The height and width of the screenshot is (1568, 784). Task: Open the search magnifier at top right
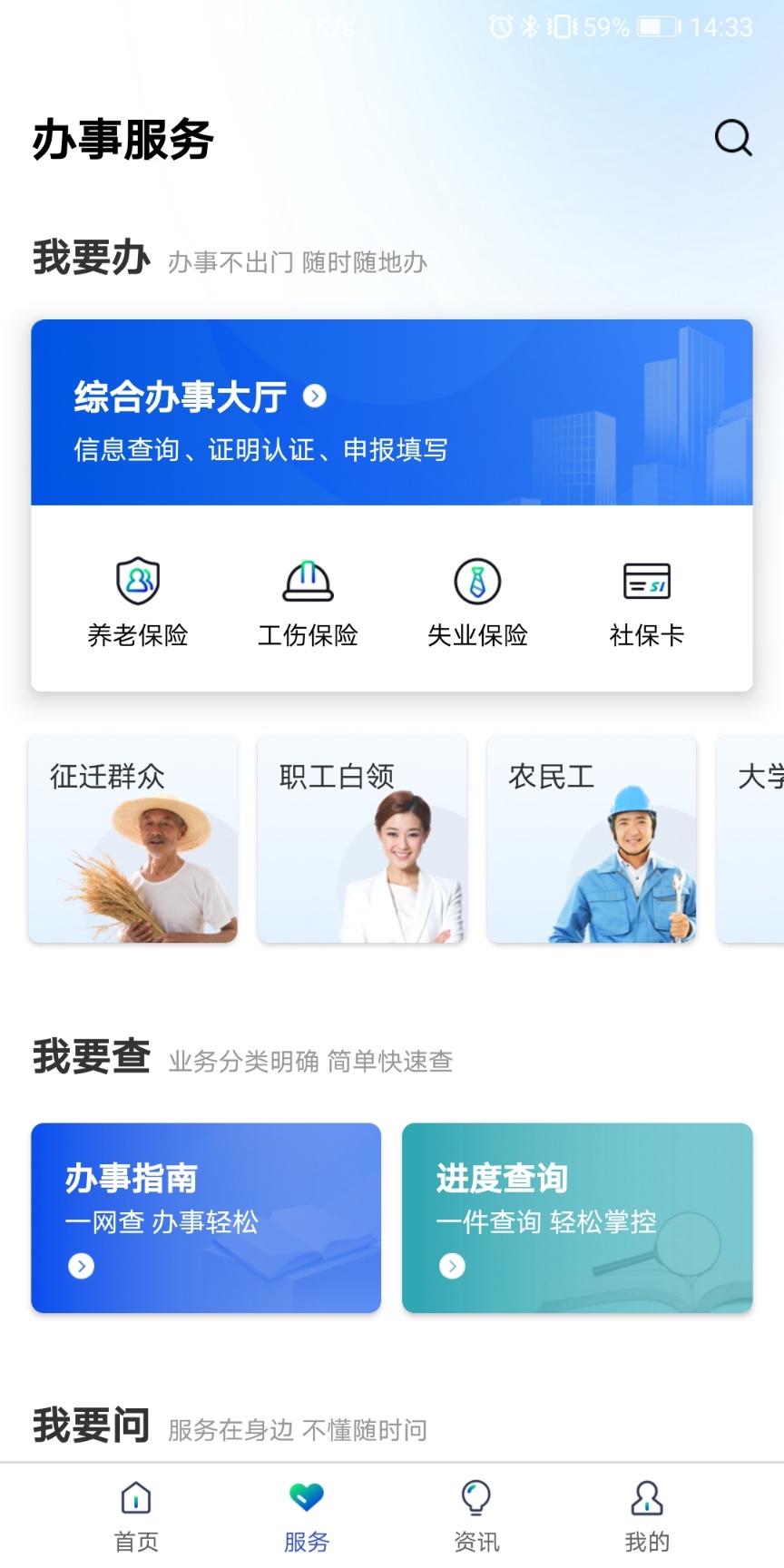tap(732, 138)
